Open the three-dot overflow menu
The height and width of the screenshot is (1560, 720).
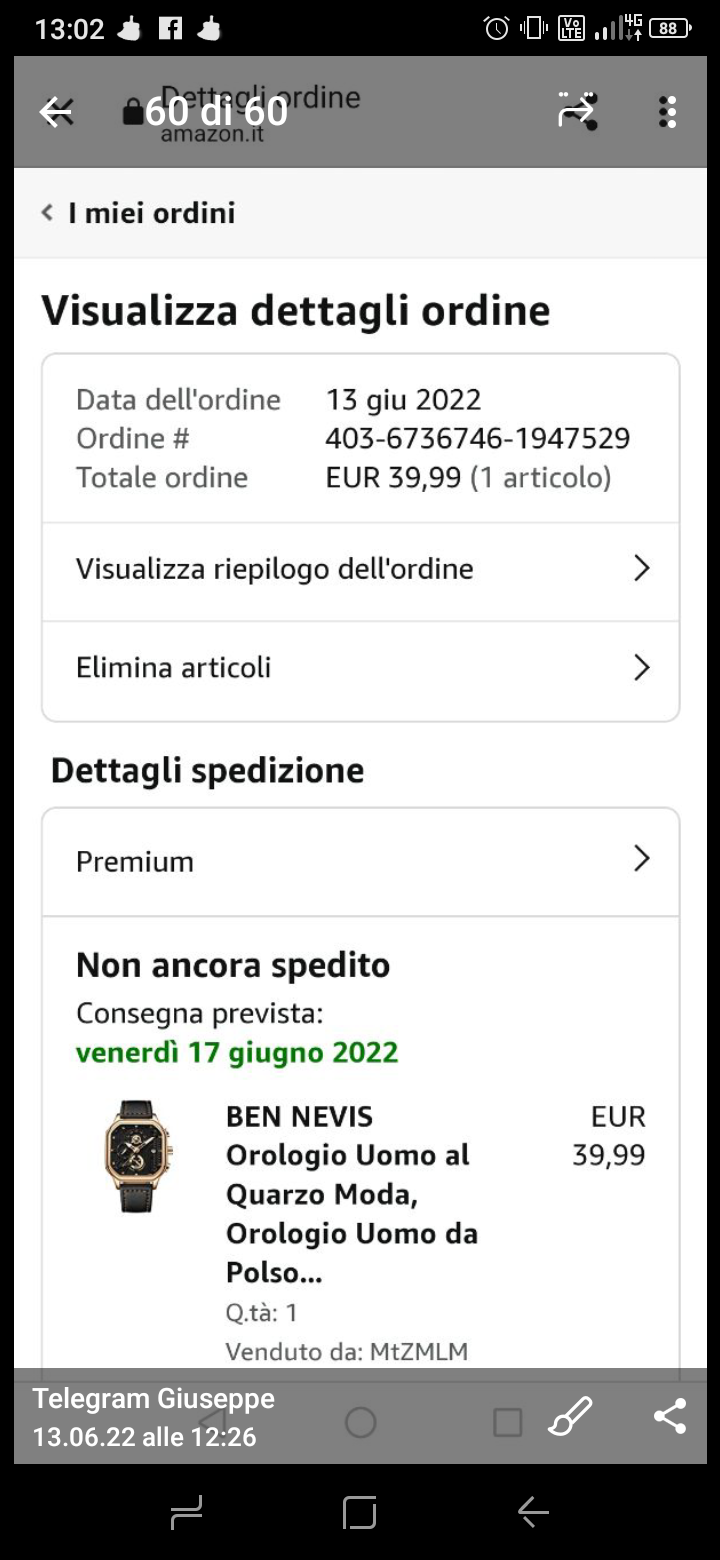(667, 111)
